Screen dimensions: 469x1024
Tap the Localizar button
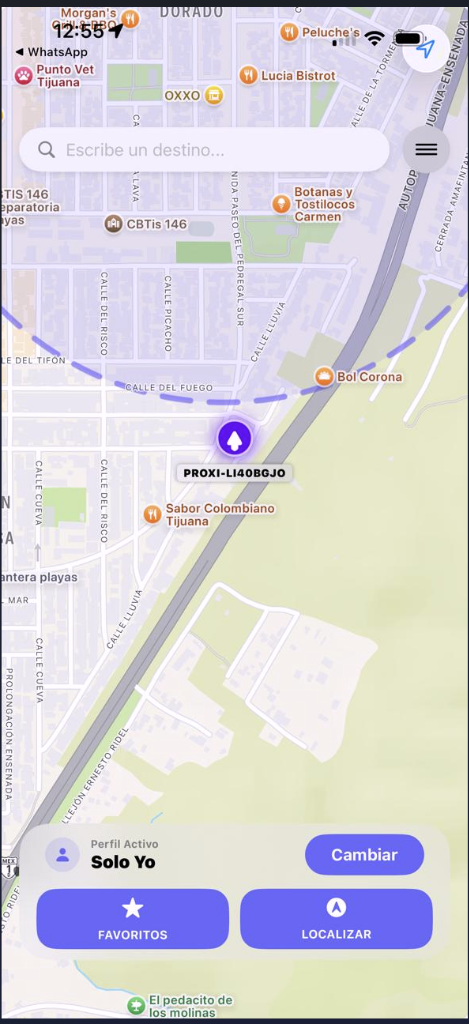coord(336,919)
